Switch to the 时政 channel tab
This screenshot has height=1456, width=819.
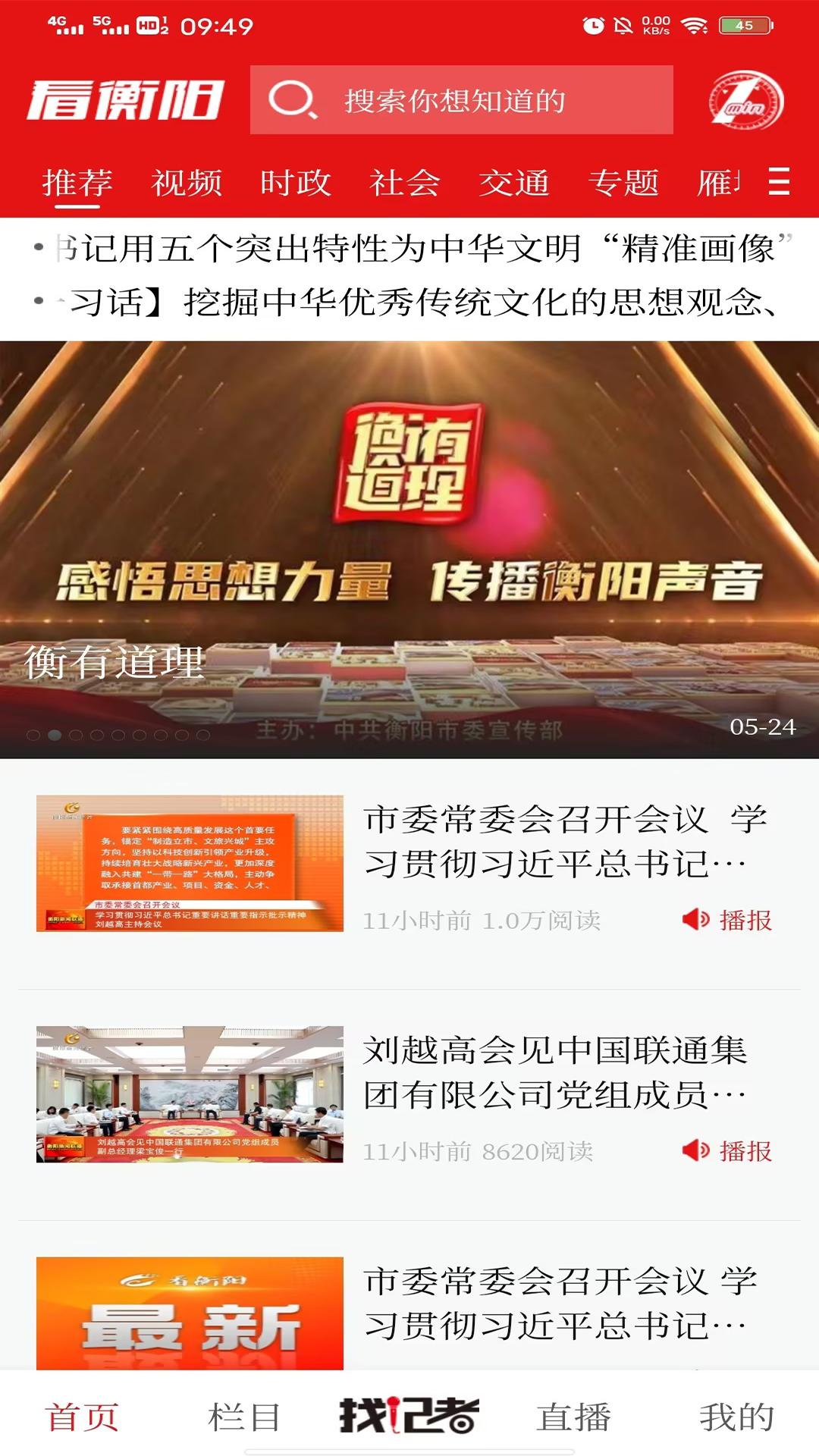(x=296, y=183)
